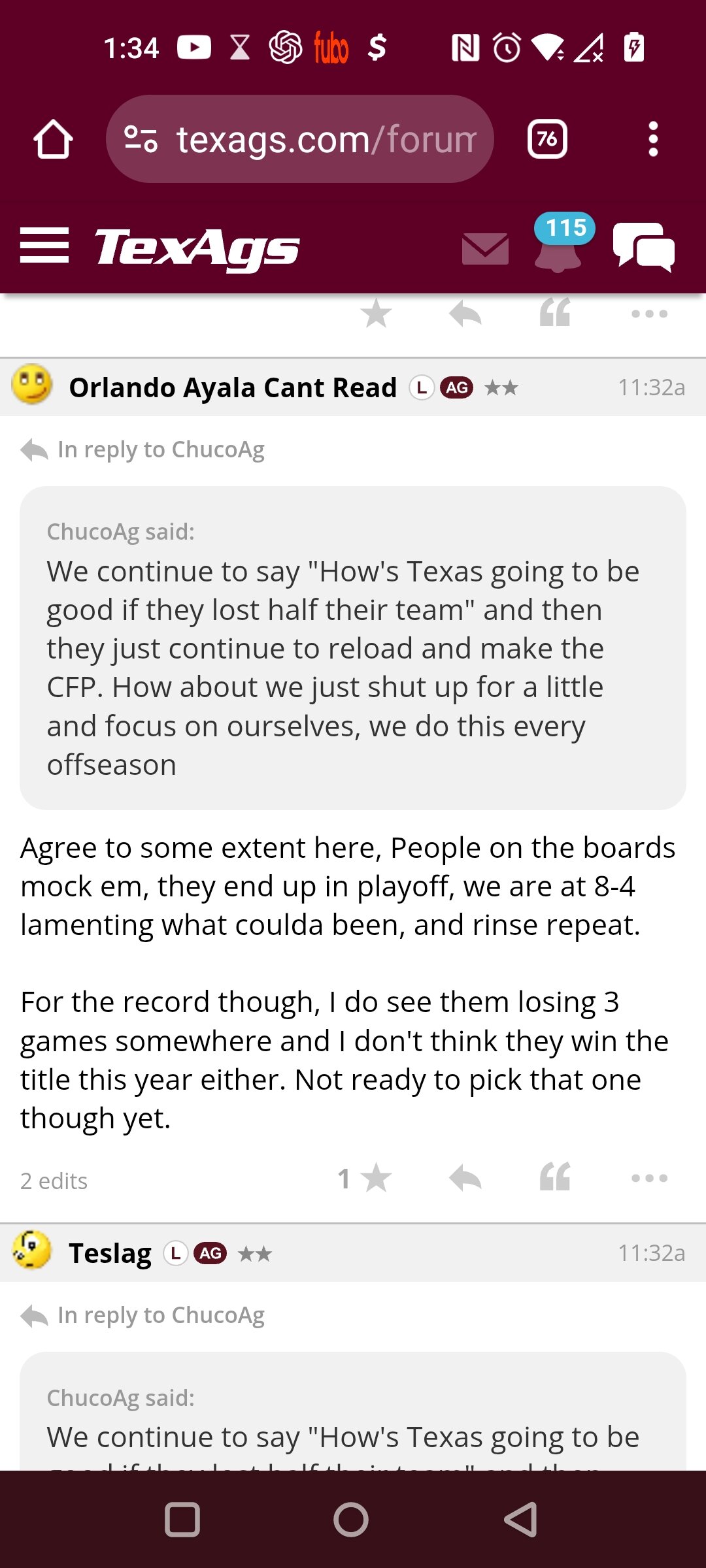Open the forums chat bubbles icon
This screenshot has width=706, height=1568.
coord(644,246)
